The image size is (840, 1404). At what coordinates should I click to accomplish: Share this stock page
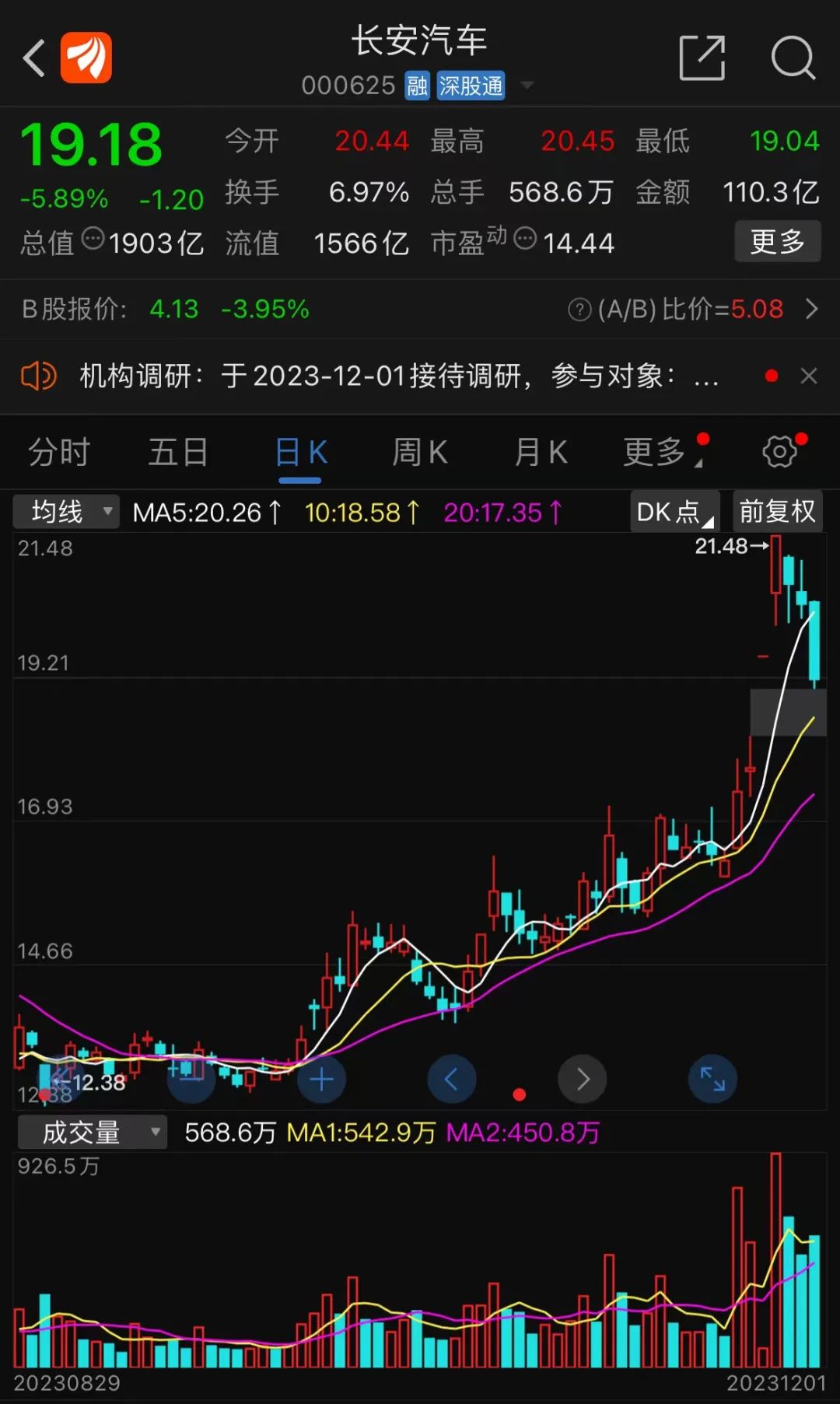[x=702, y=58]
